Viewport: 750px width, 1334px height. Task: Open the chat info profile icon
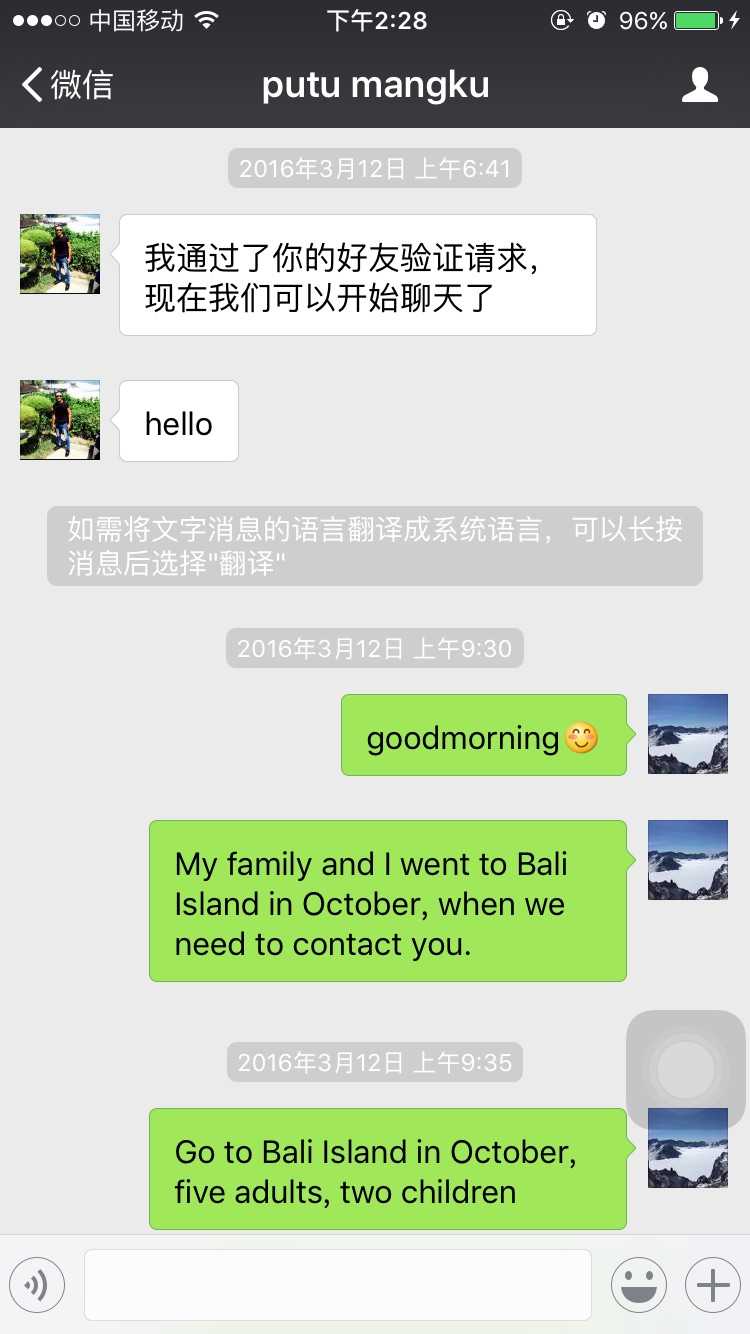(x=699, y=85)
